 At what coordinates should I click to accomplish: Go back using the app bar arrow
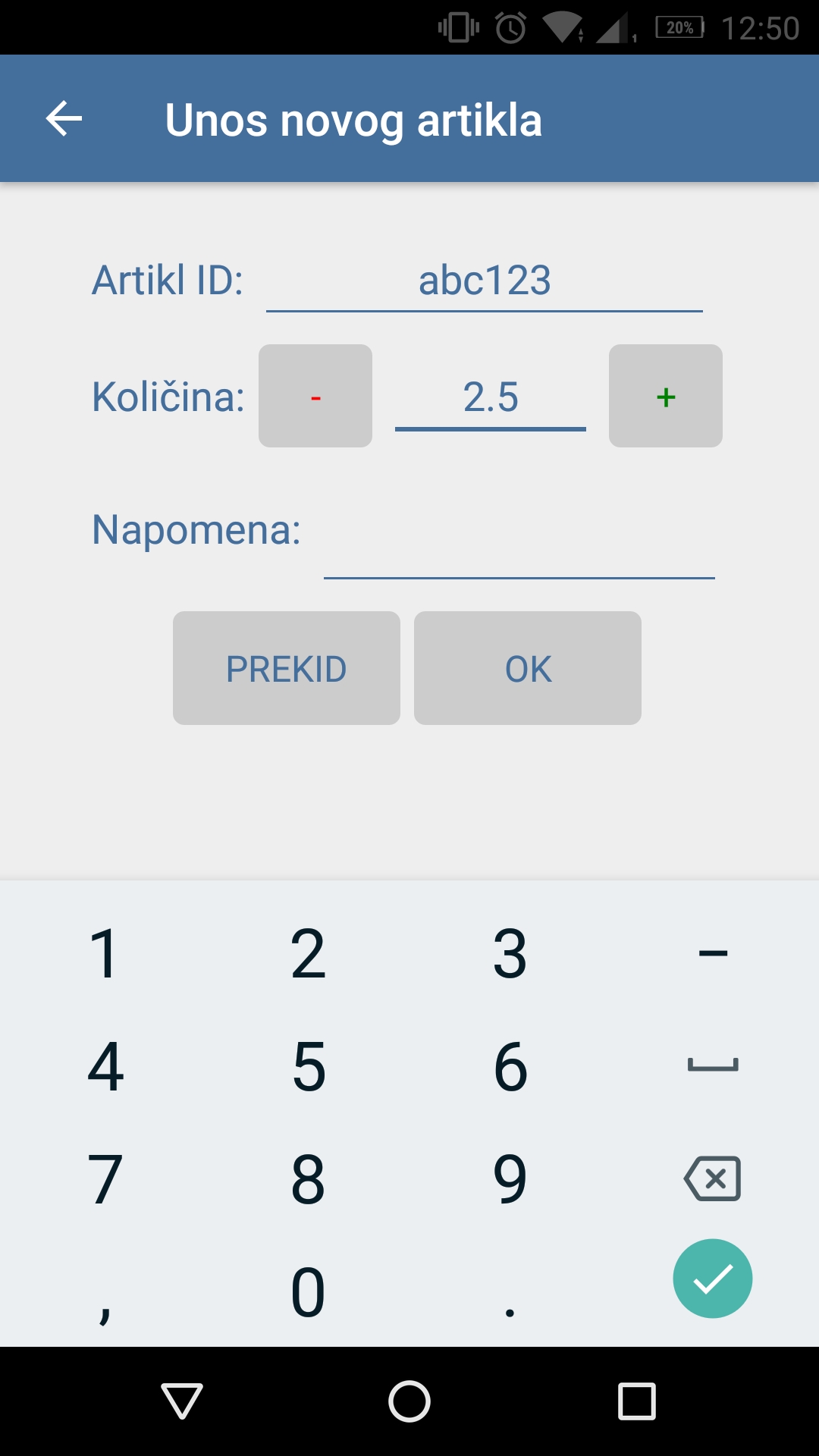coord(64,119)
